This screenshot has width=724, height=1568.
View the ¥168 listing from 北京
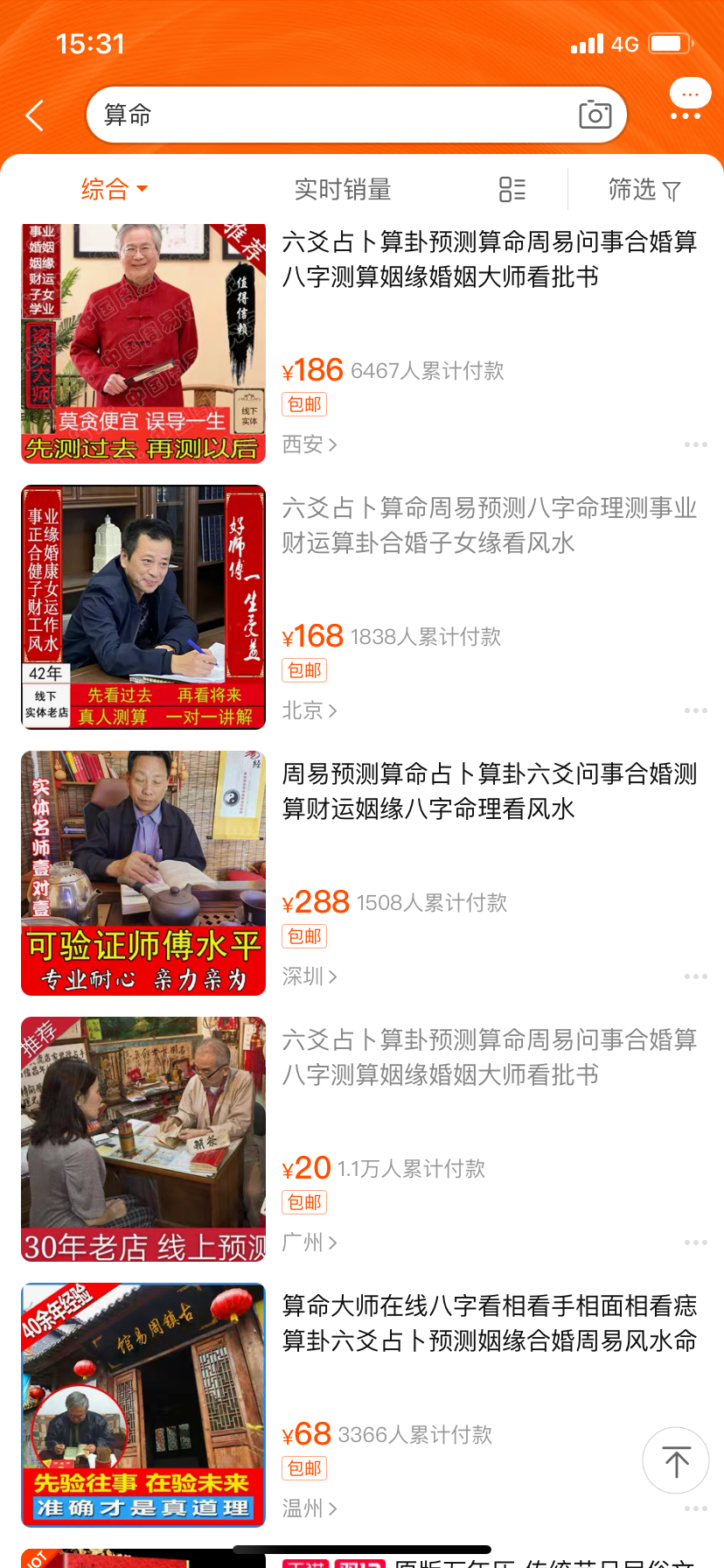(488, 525)
